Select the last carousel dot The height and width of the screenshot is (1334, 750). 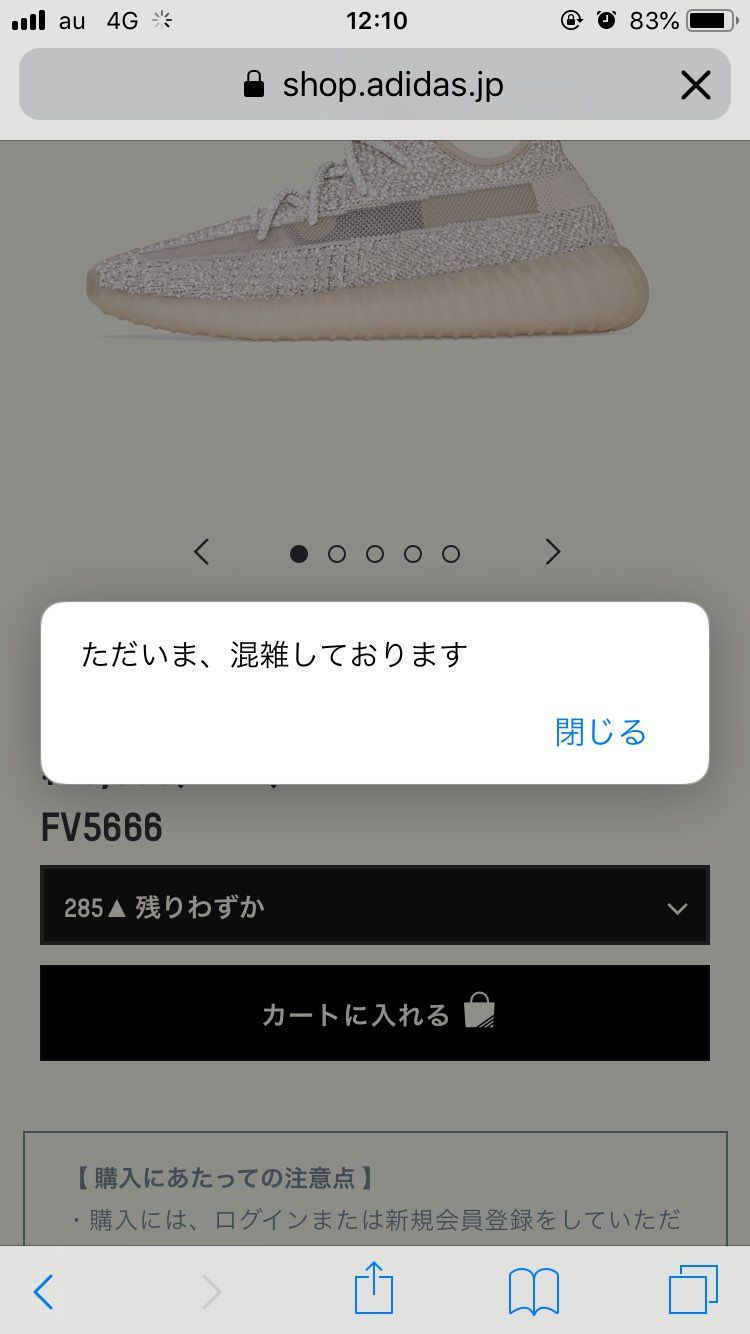(451, 552)
